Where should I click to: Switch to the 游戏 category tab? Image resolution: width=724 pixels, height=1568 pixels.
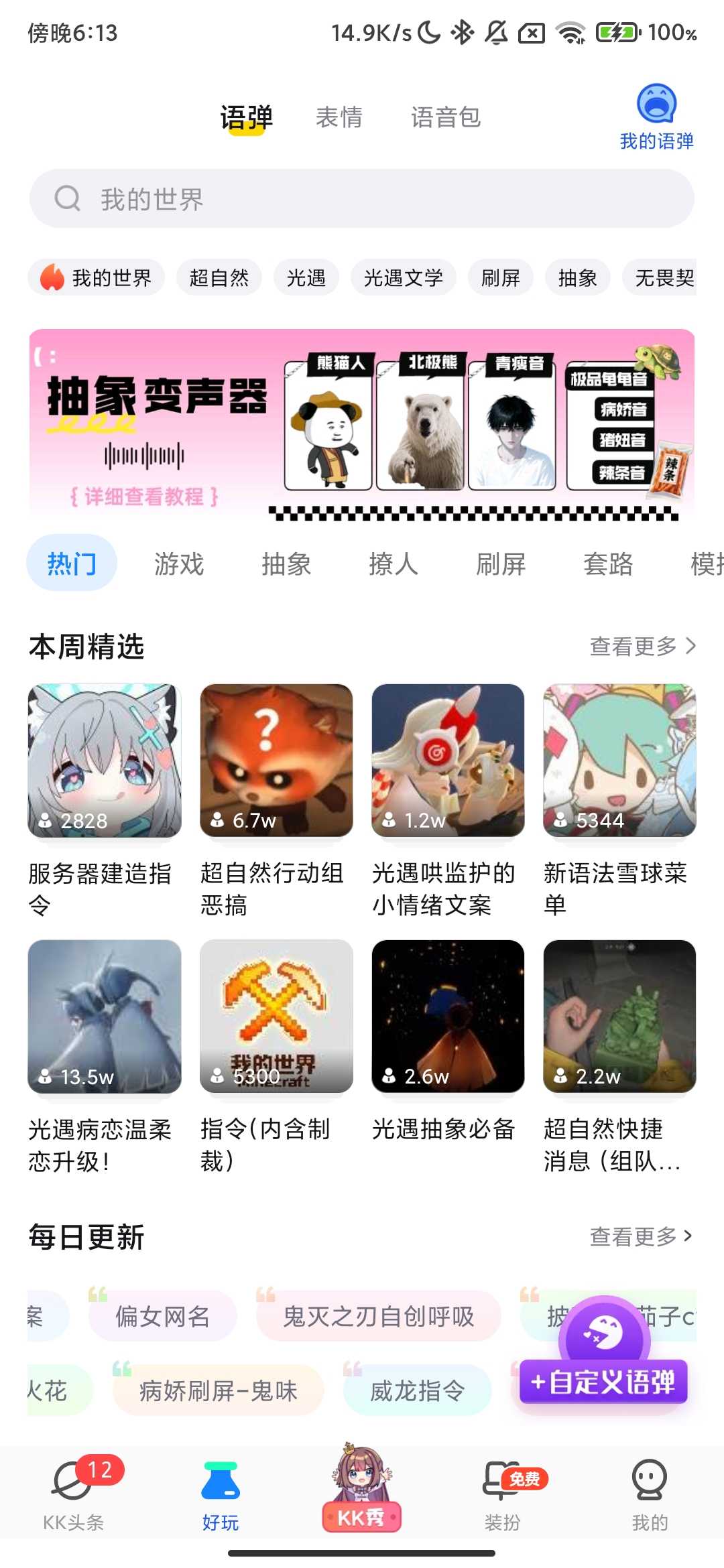(x=179, y=564)
